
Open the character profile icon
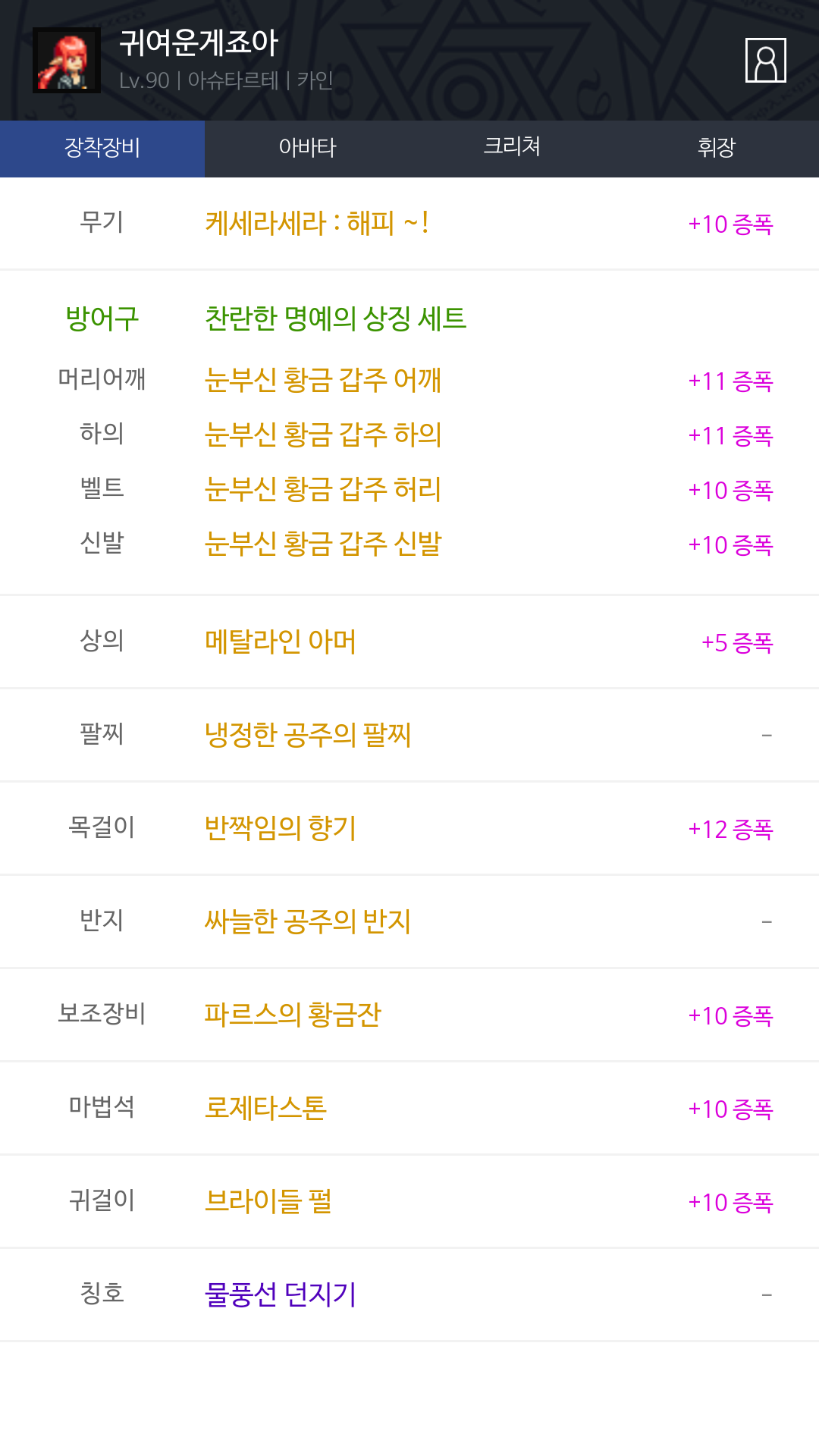click(x=765, y=60)
